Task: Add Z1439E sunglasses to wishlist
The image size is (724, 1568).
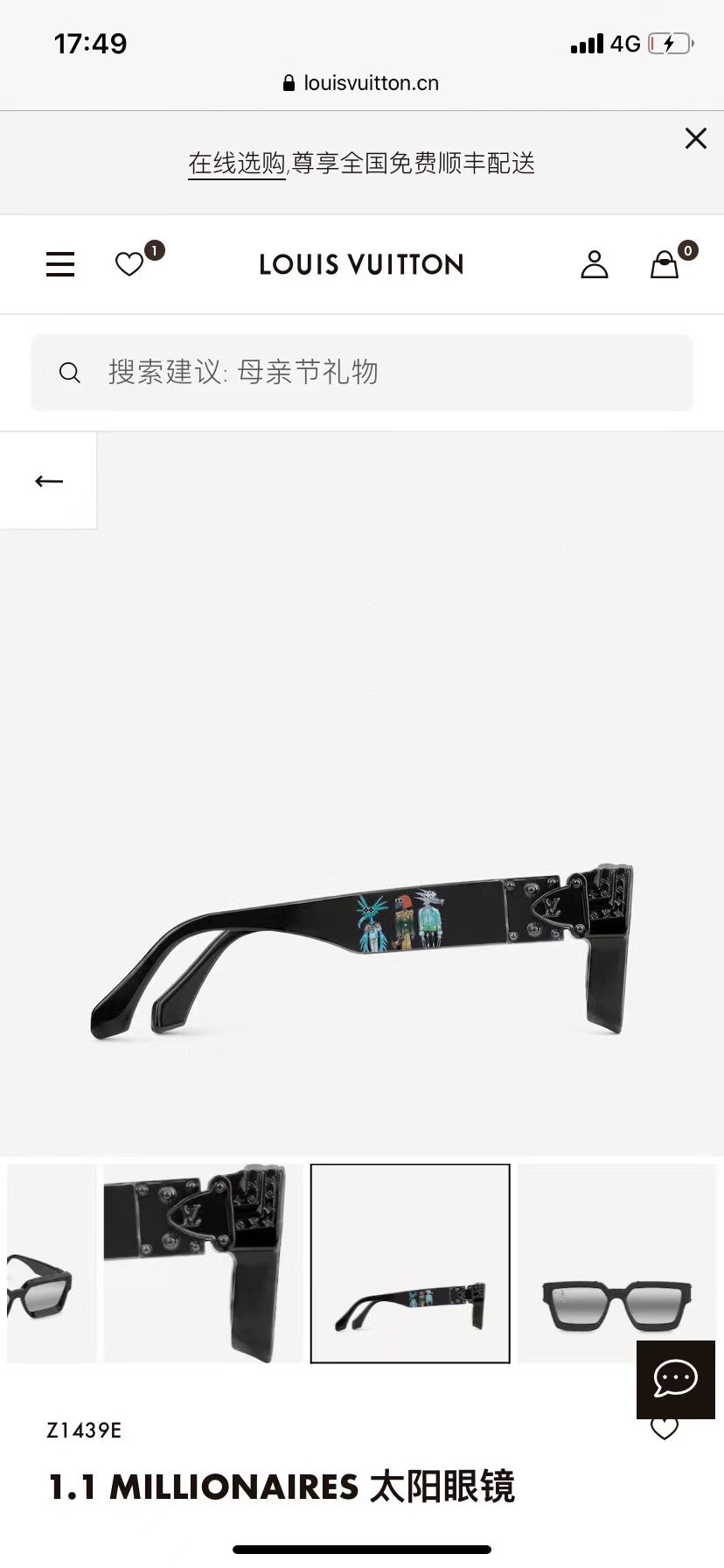Action: click(x=665, y=1429)
